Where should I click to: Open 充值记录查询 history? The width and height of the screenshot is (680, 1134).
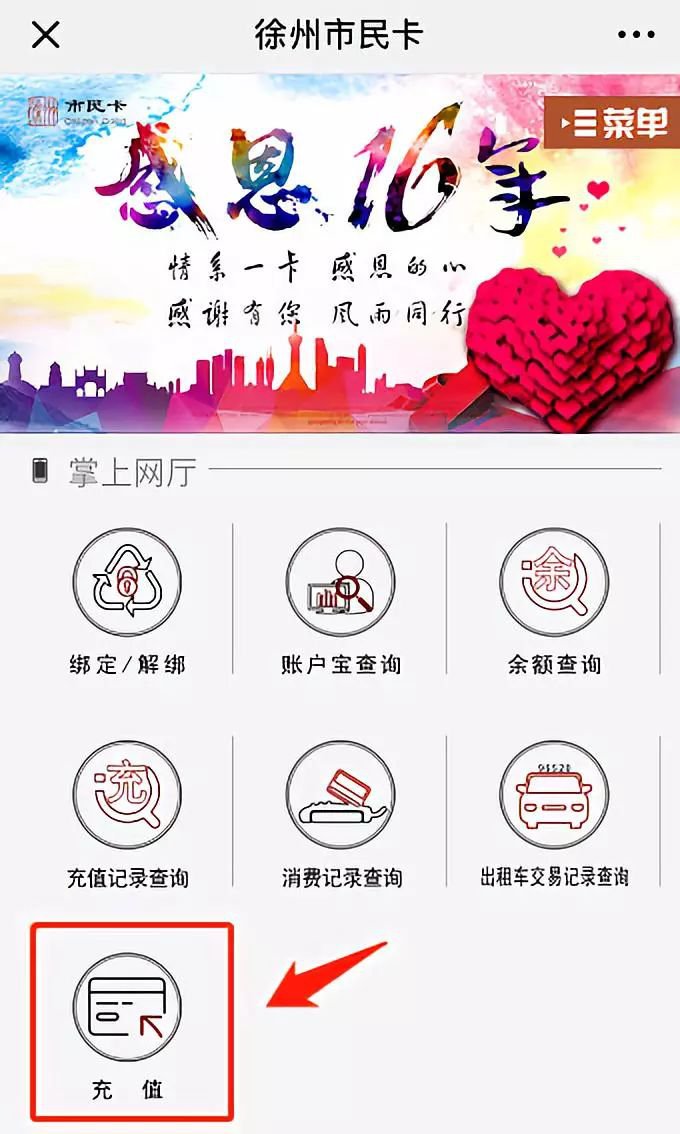coord(126,814)
